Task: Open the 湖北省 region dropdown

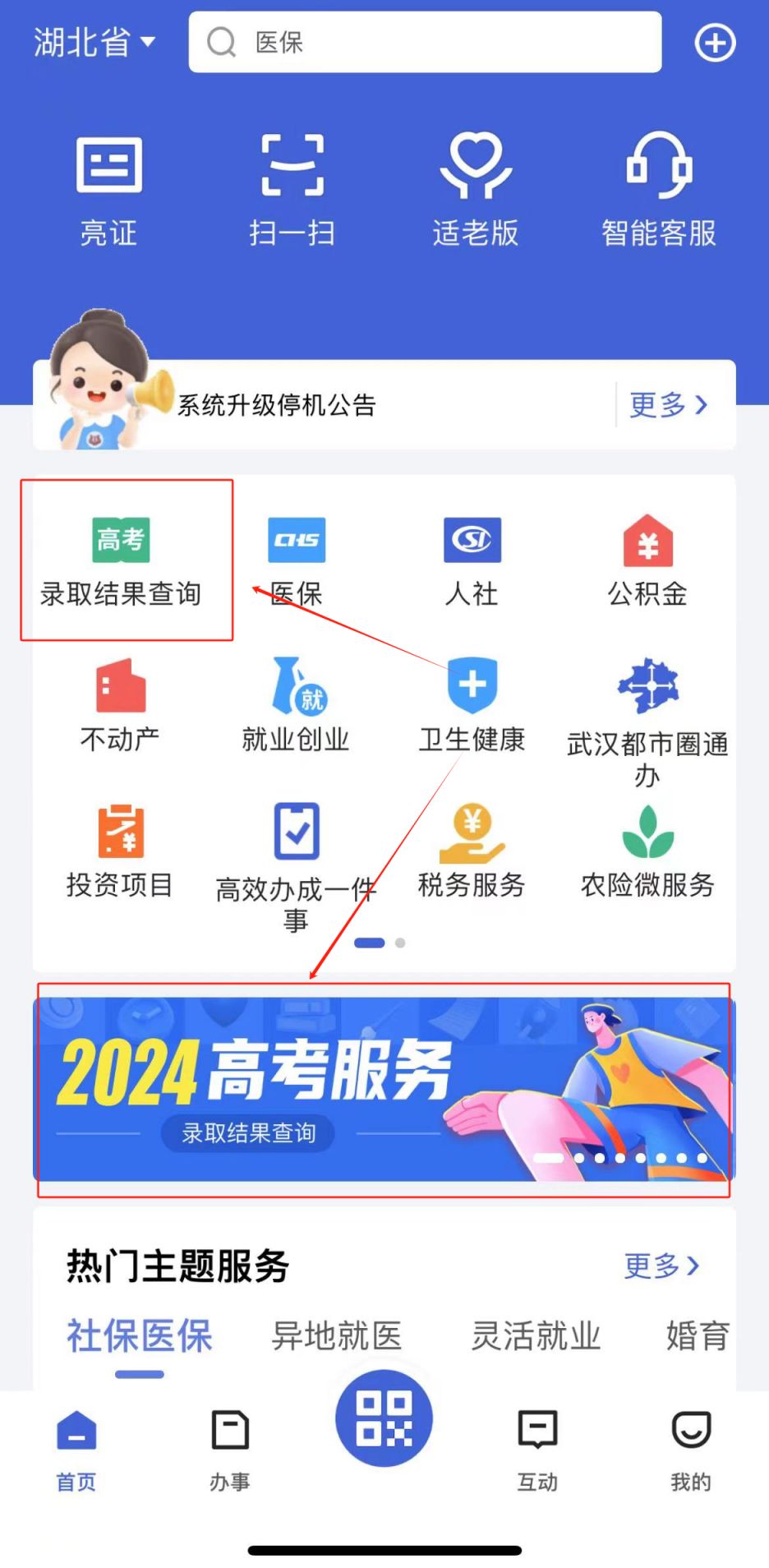Action: [94, 42]
